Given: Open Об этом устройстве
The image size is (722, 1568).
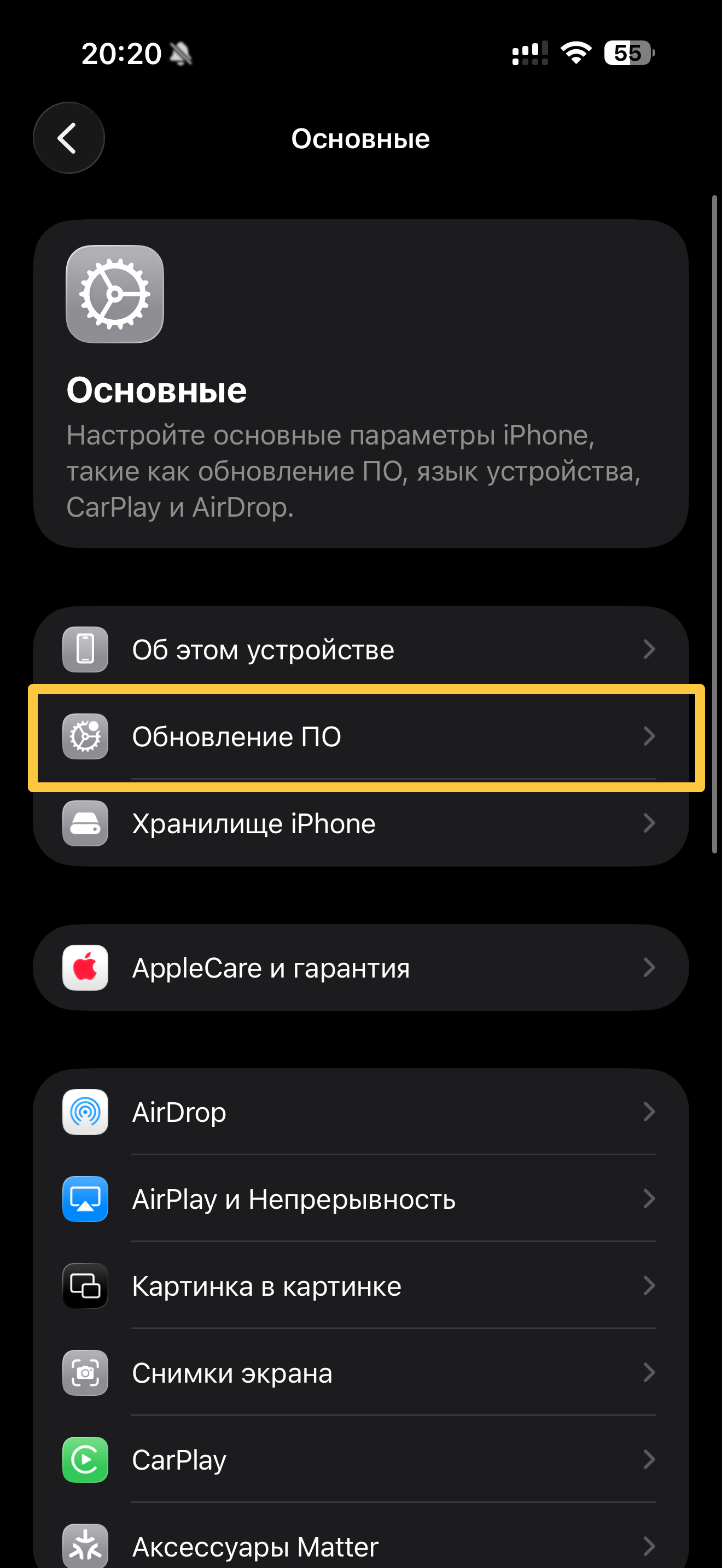Looking at the screenshot, I should 360,650.
